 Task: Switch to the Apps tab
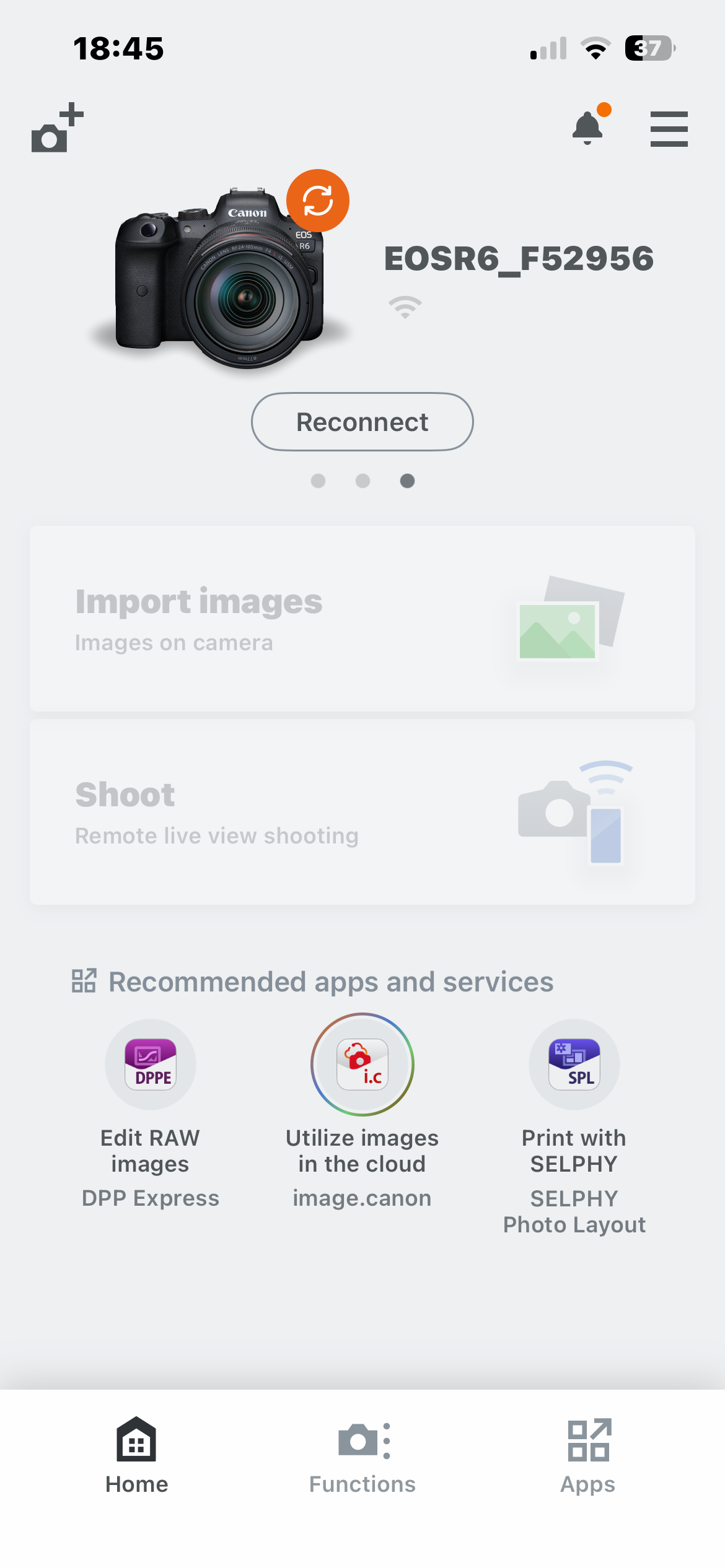click(588, 1455)
